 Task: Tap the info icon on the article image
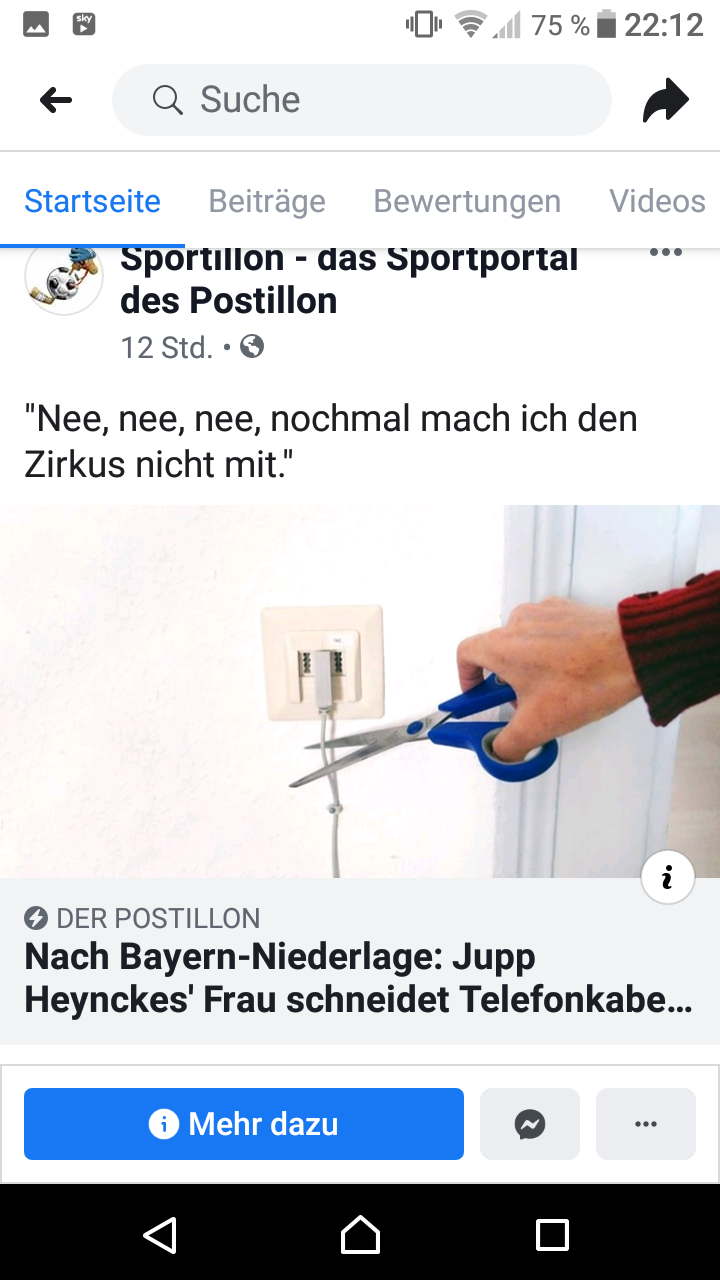click(x=667, y=877)
